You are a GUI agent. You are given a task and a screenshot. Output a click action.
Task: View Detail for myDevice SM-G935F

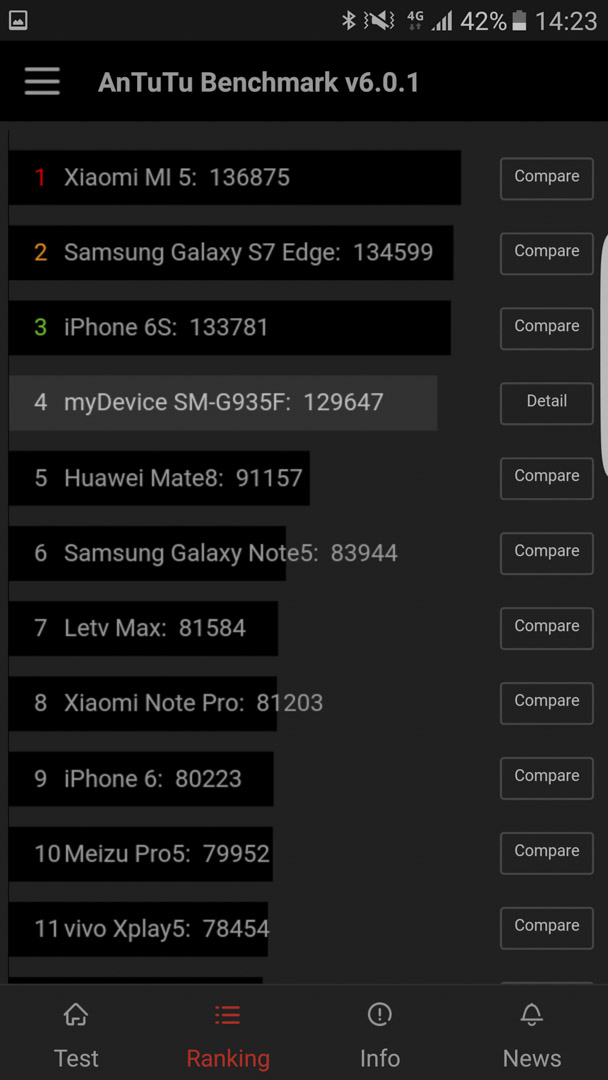tap(547, 404)
